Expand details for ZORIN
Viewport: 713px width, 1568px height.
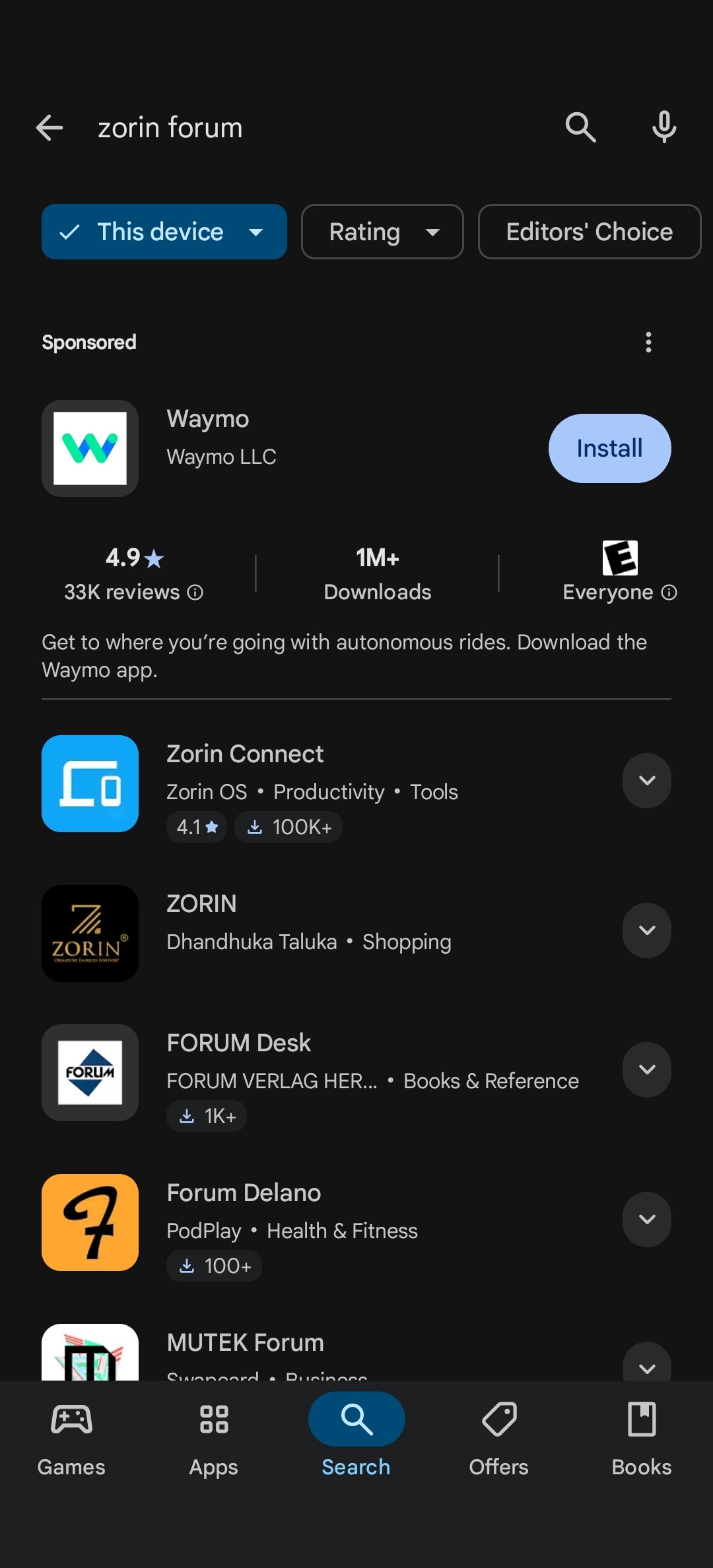pyautogui.click(x=647, y=931)
